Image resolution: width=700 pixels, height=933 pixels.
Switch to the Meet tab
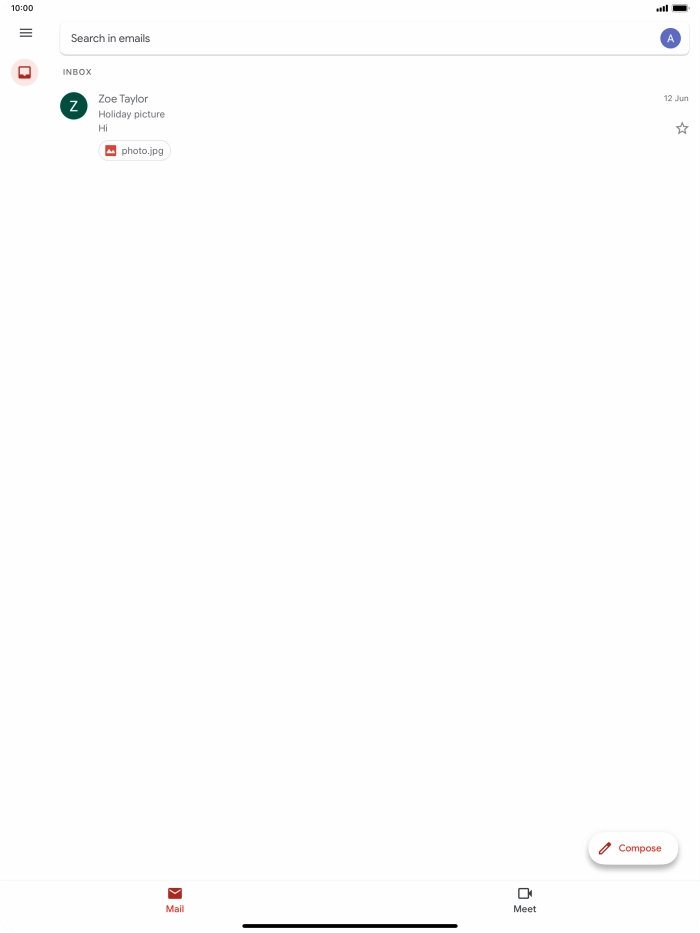point(524,899)
